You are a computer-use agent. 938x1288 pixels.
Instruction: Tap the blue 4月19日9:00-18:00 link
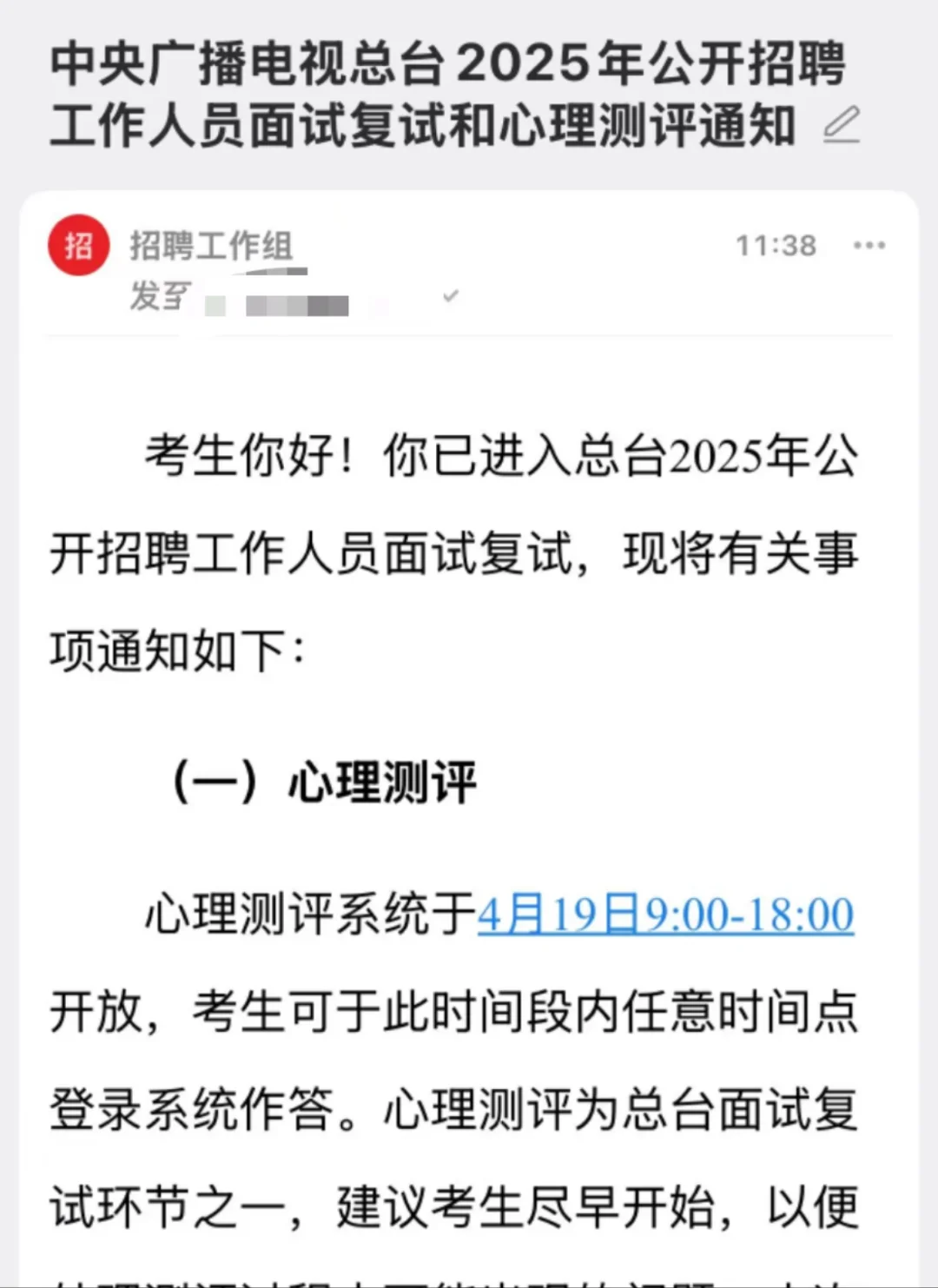(x=664, y=915)
